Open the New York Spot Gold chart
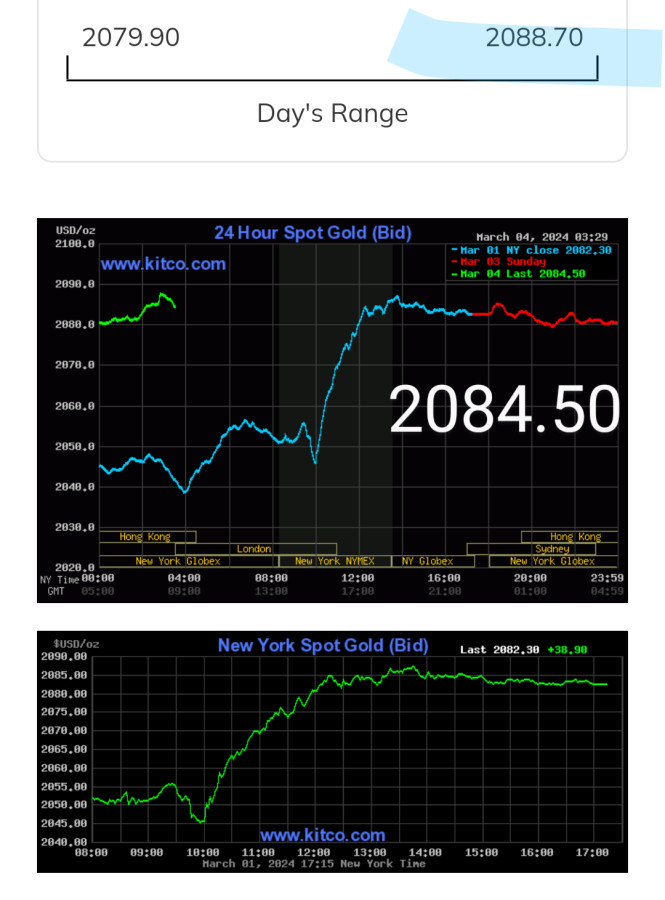665x900 pixels. (332, 751)
